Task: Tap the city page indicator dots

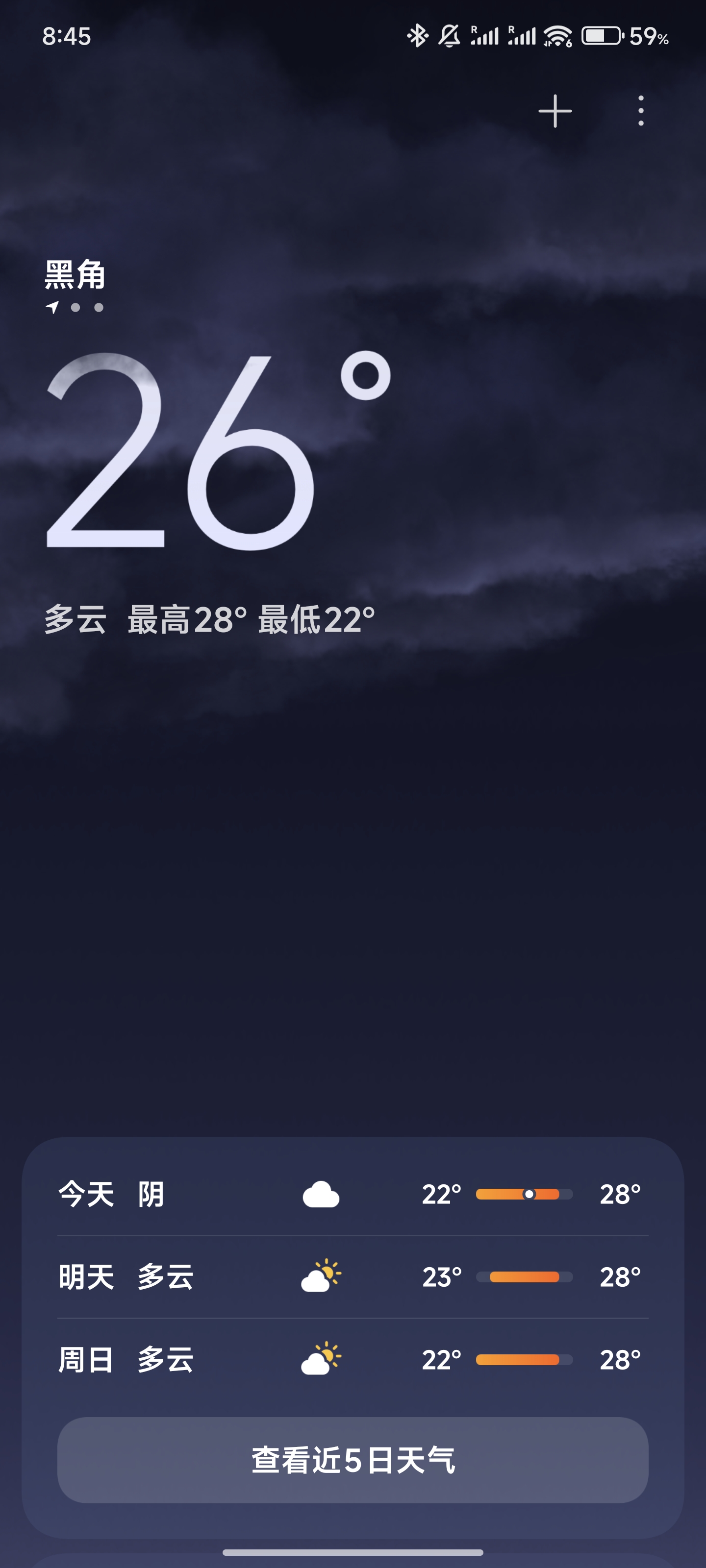Action: pos(76,307)
